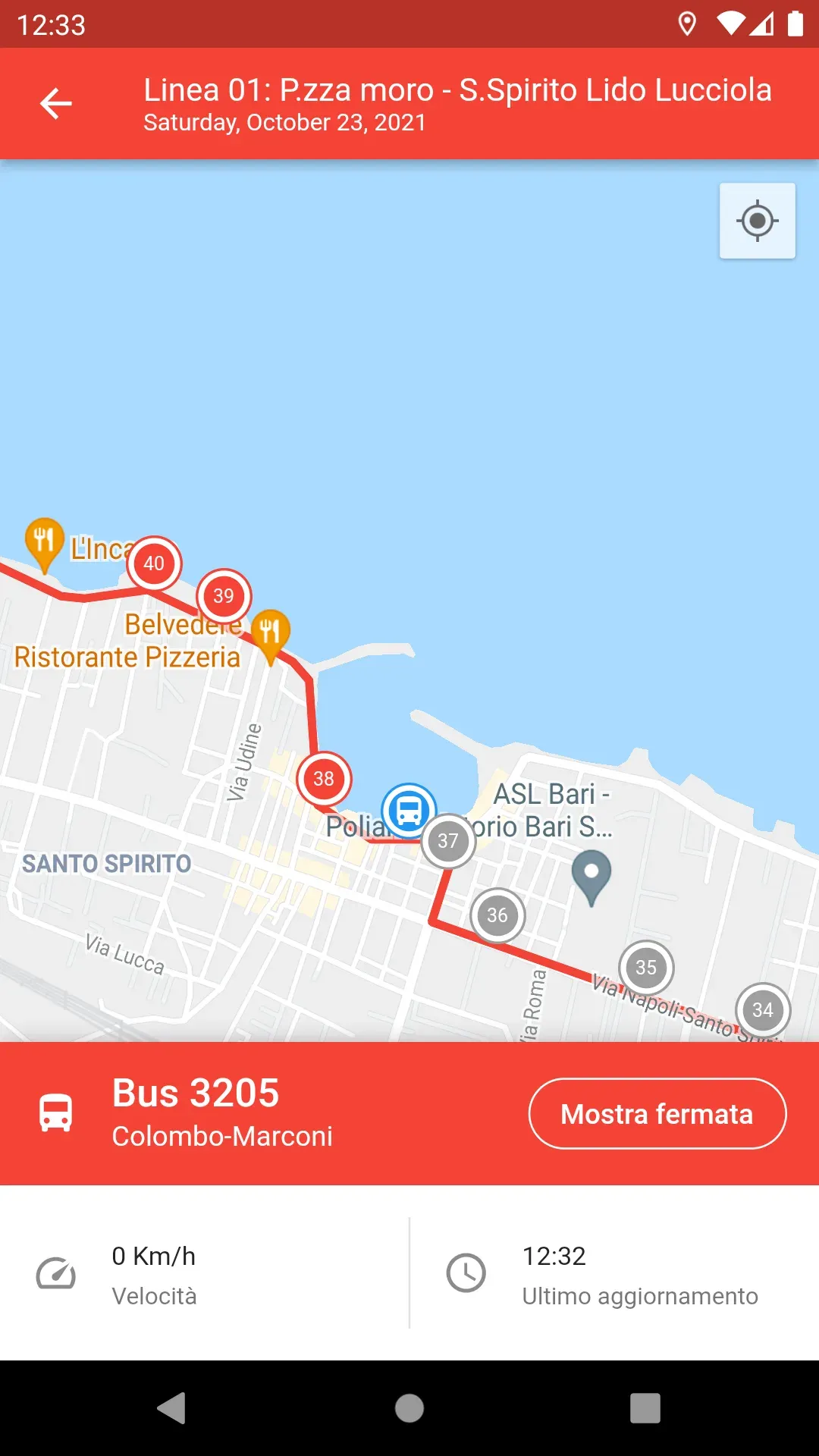Tap the blue bus position icon

[x=409, y=811]
